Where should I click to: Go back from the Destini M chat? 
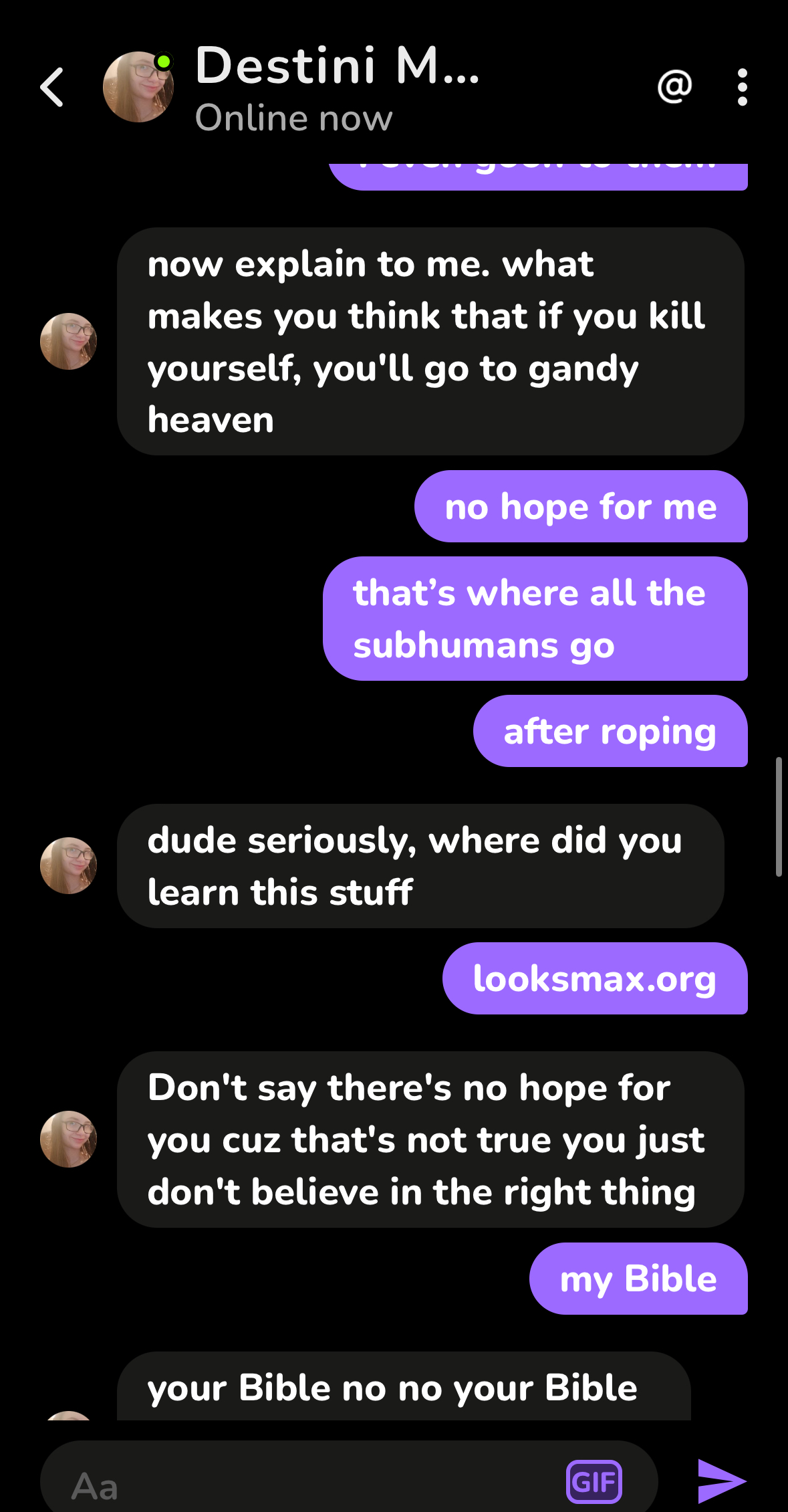tap(52, 87)
